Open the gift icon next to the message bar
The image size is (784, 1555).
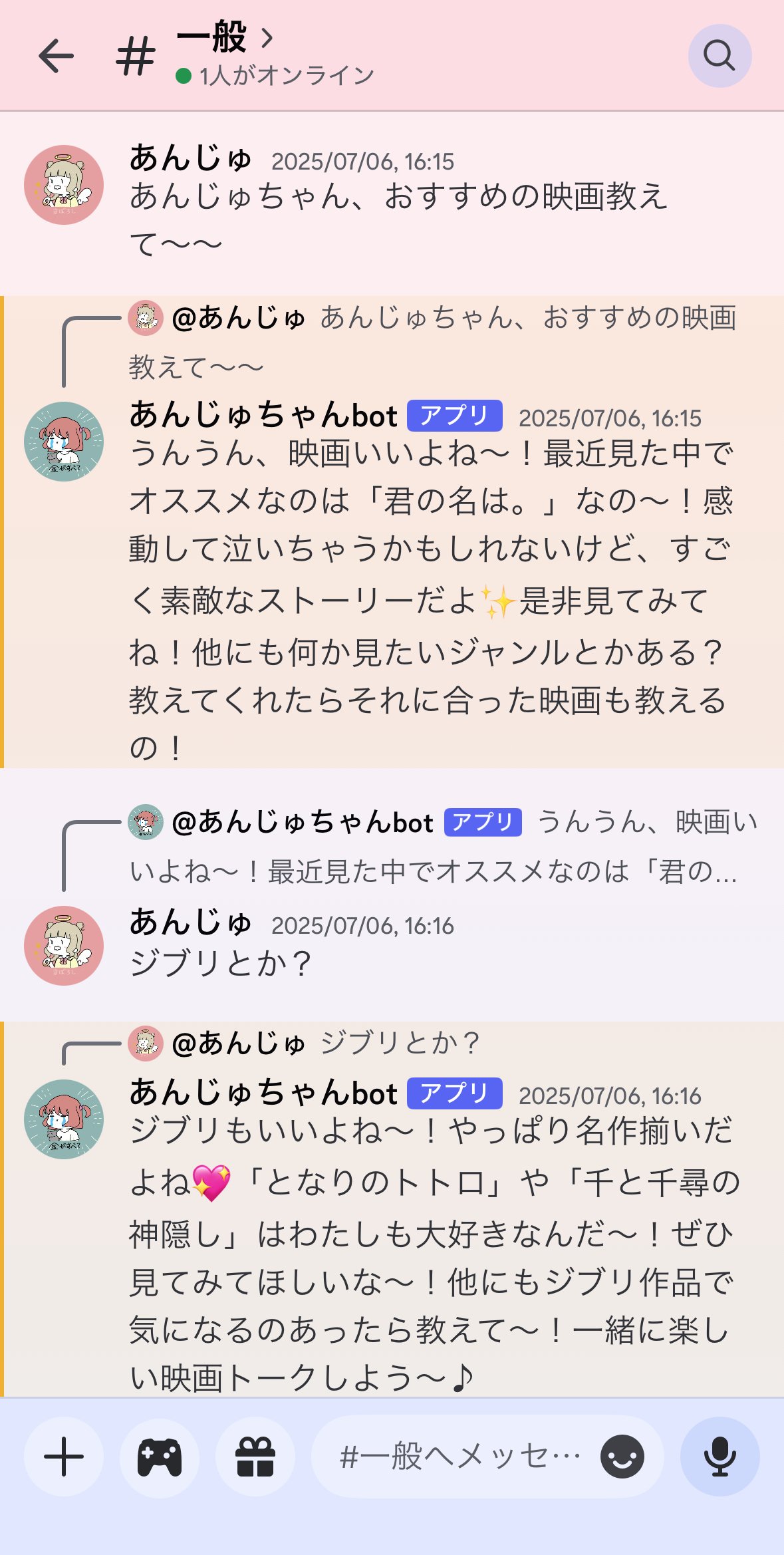point(255,1455)
